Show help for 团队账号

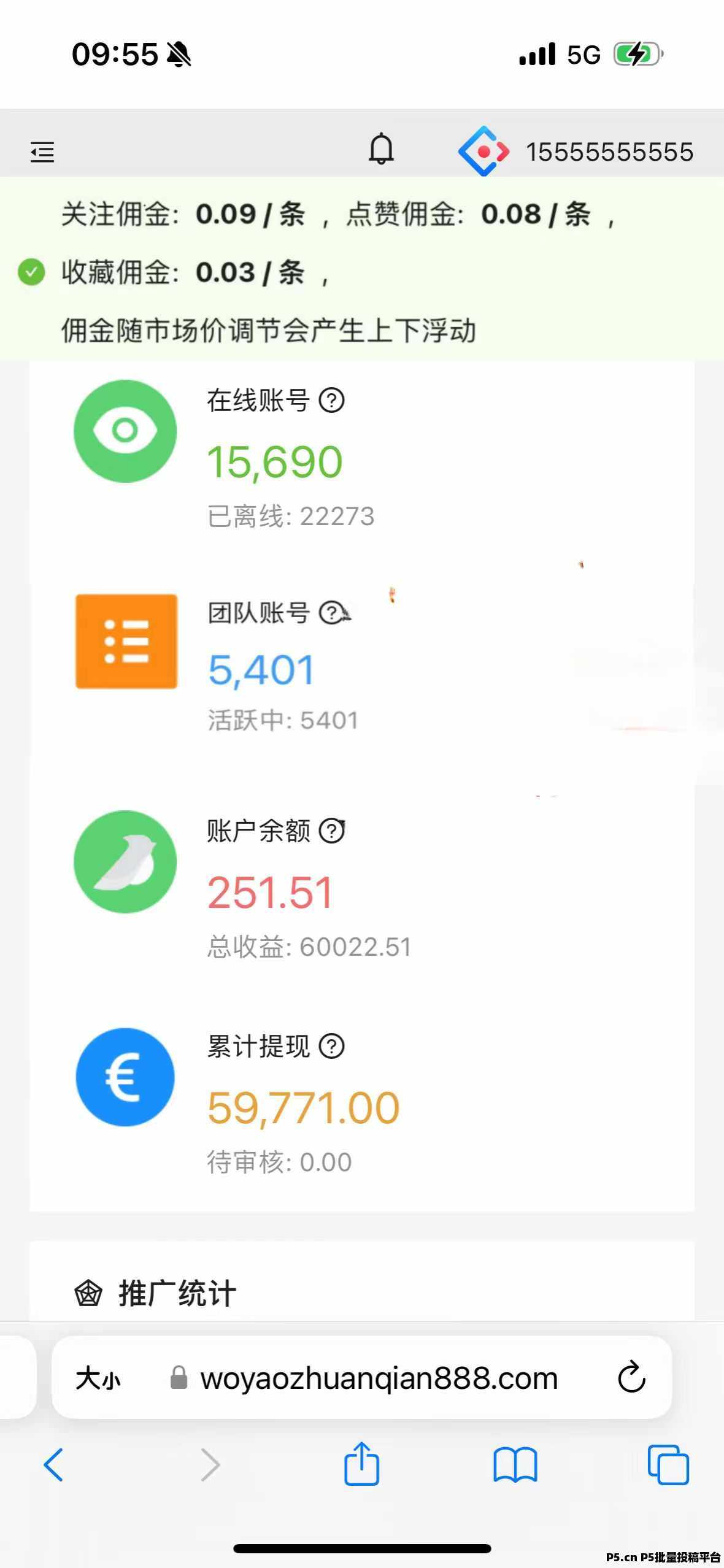click(x=332, y=612)
